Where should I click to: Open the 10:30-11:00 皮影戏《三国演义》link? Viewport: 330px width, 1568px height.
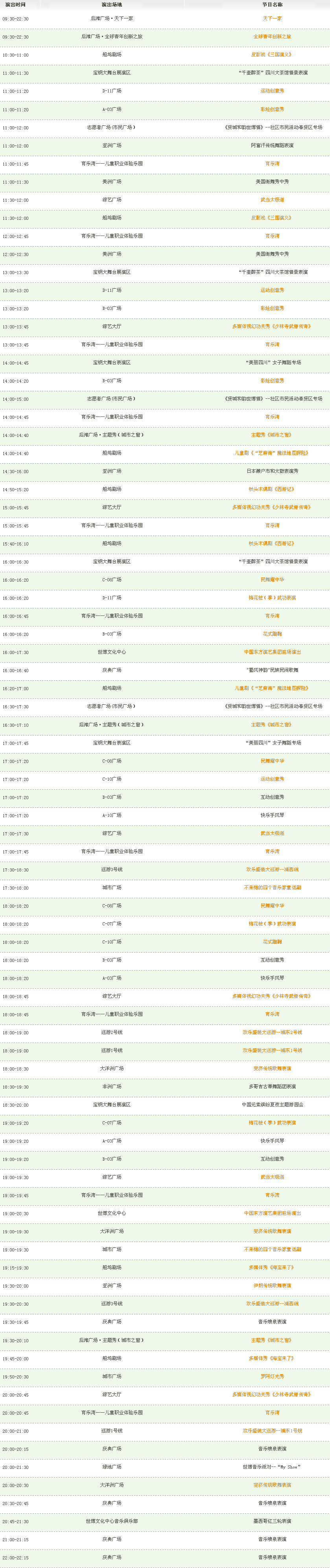272,55
